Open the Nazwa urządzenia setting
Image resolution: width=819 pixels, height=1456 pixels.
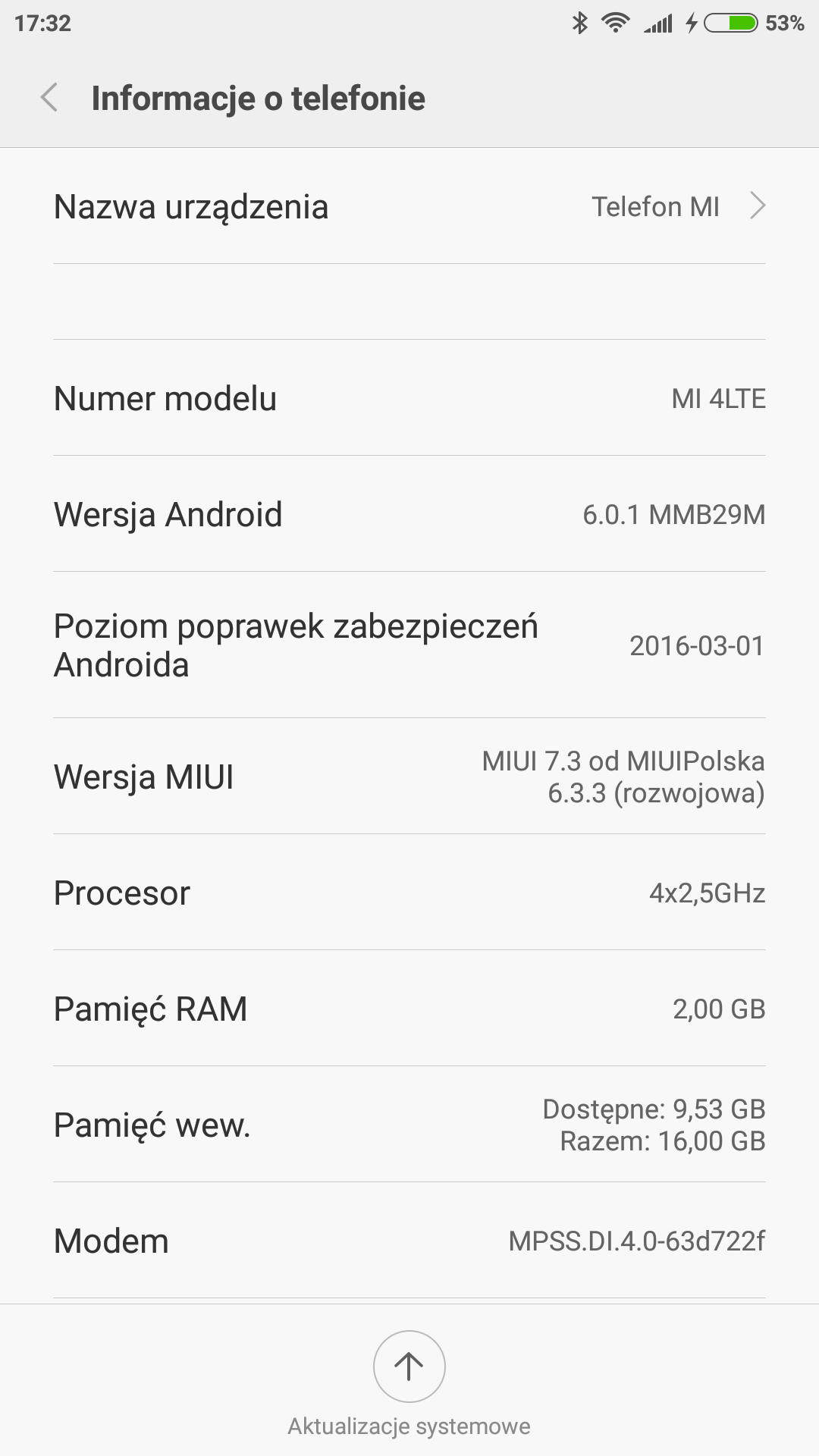(x=409, y=206)
